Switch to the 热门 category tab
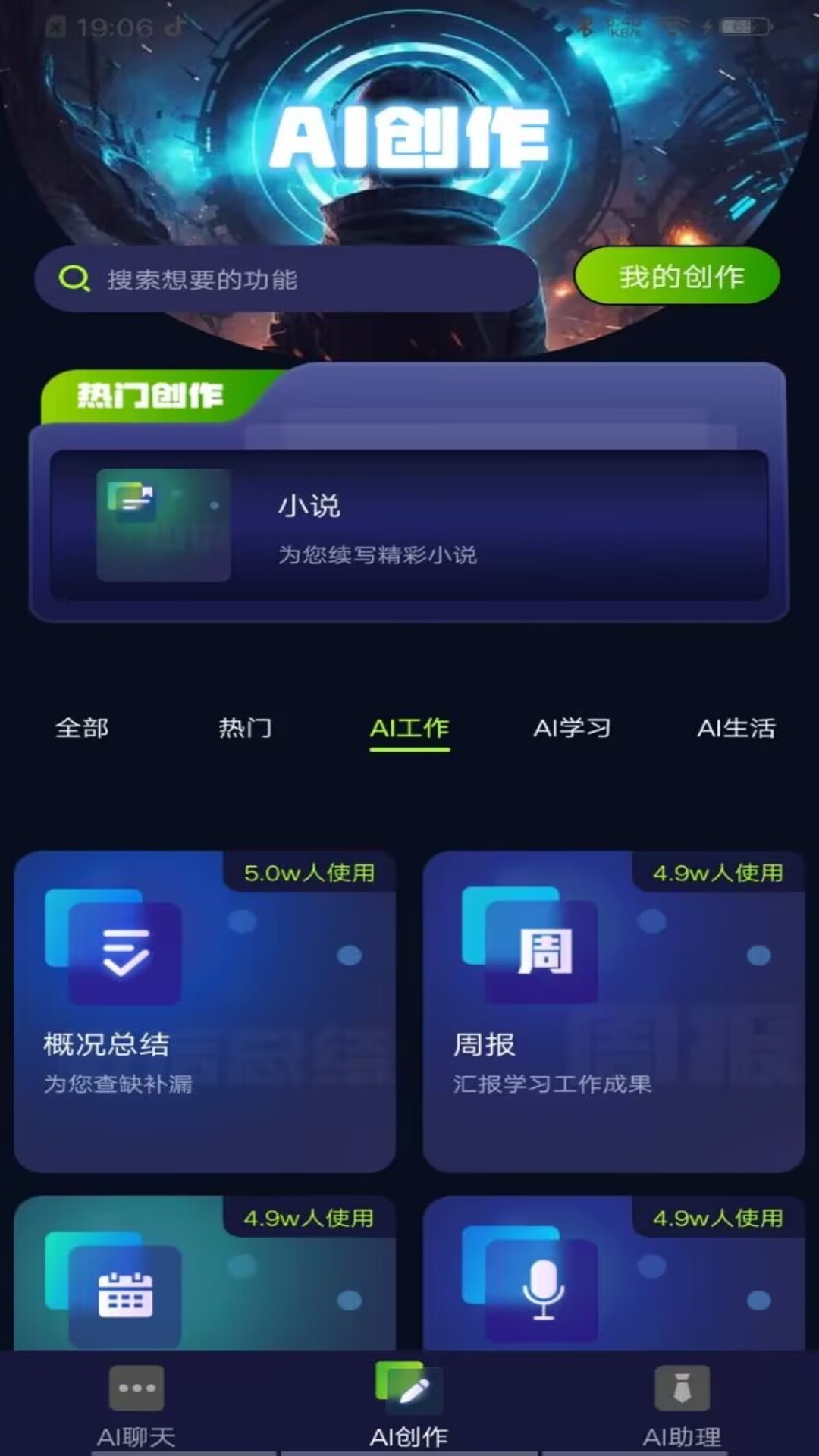Viewport: 819px width, 1456px height. pyautogui.click(x=245, y=728)
